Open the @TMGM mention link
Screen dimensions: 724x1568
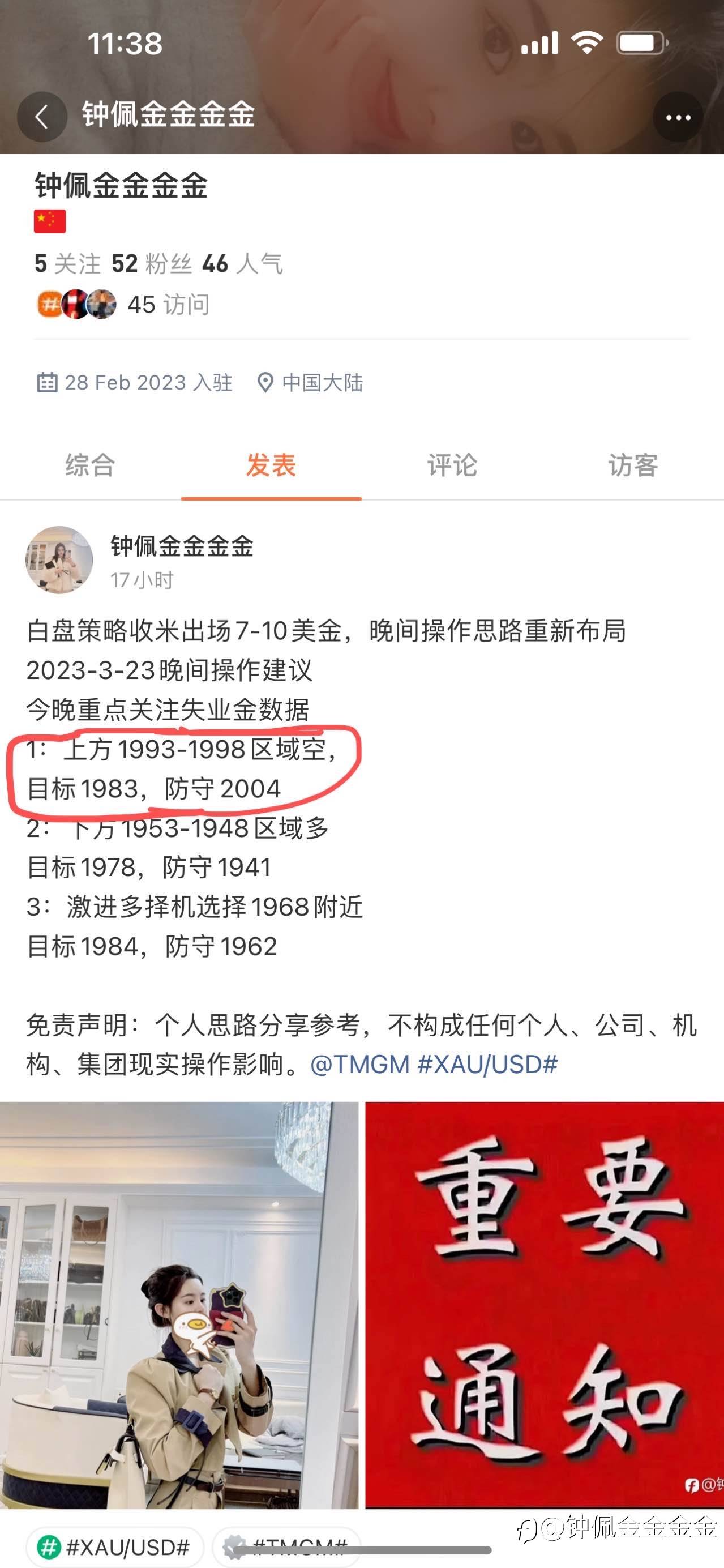point(359,1064)
